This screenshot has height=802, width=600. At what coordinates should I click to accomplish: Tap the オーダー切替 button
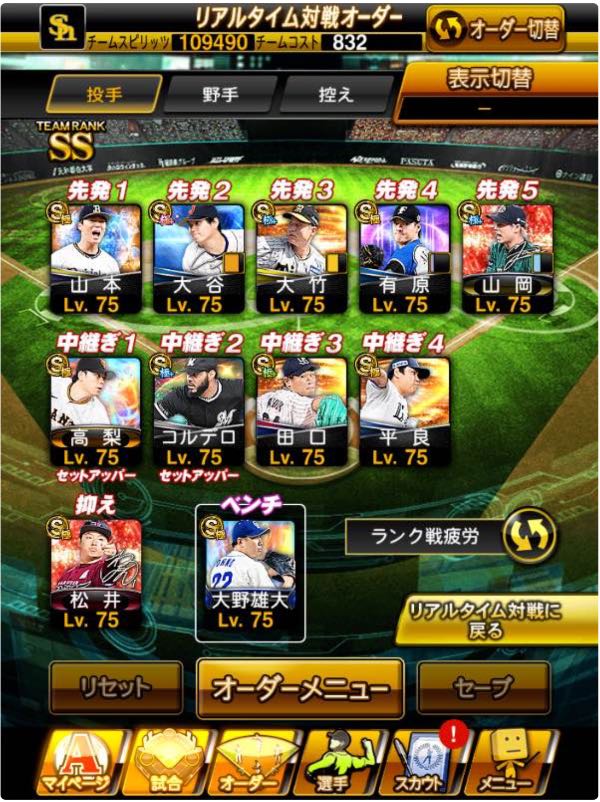tap(495, 29)
